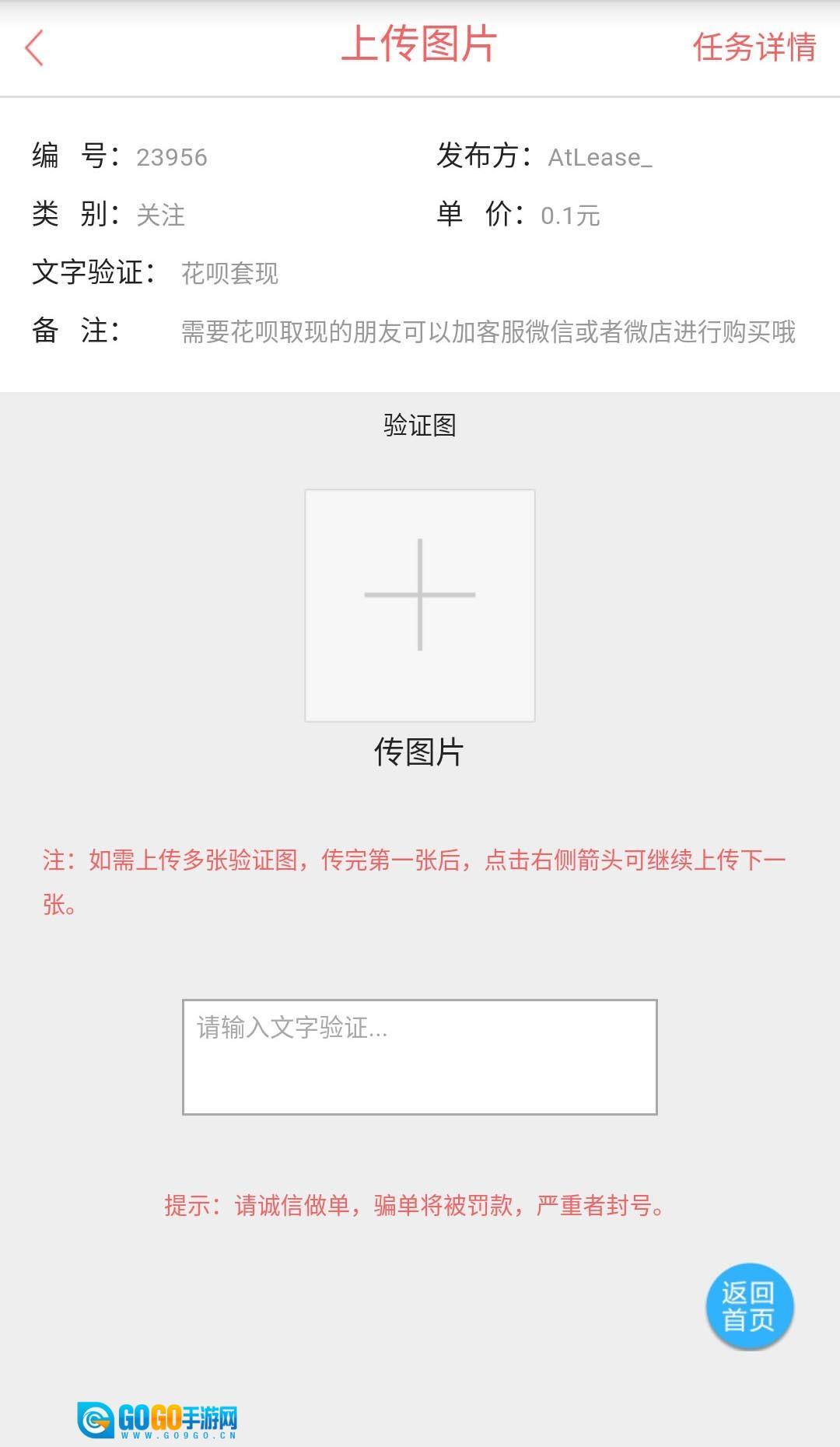The width and height of the screenshot is (840, 1447).
Task: Tap the plus box to upload image
Action: (420, 604)
